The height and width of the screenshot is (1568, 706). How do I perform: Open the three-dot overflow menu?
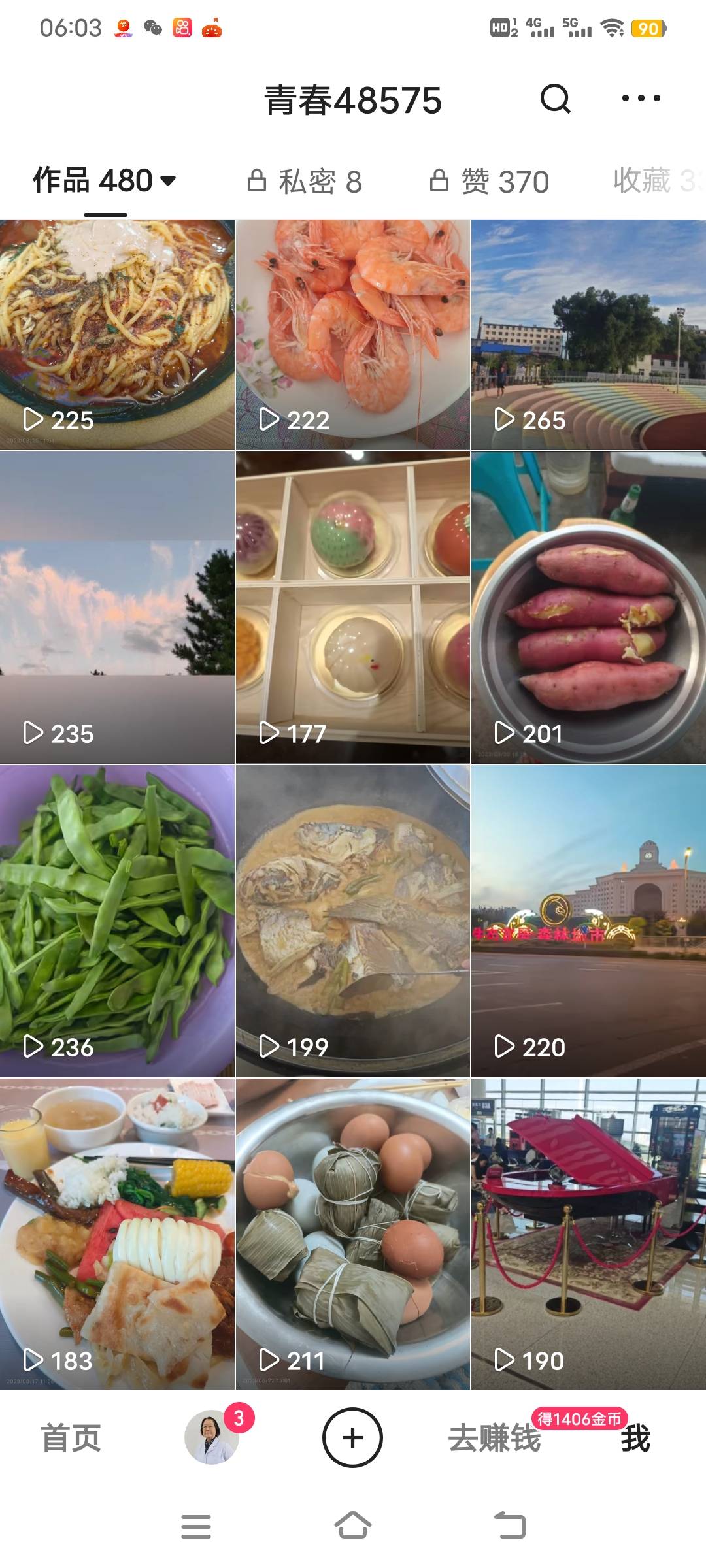pyautogui.click(x=641, y=99)
